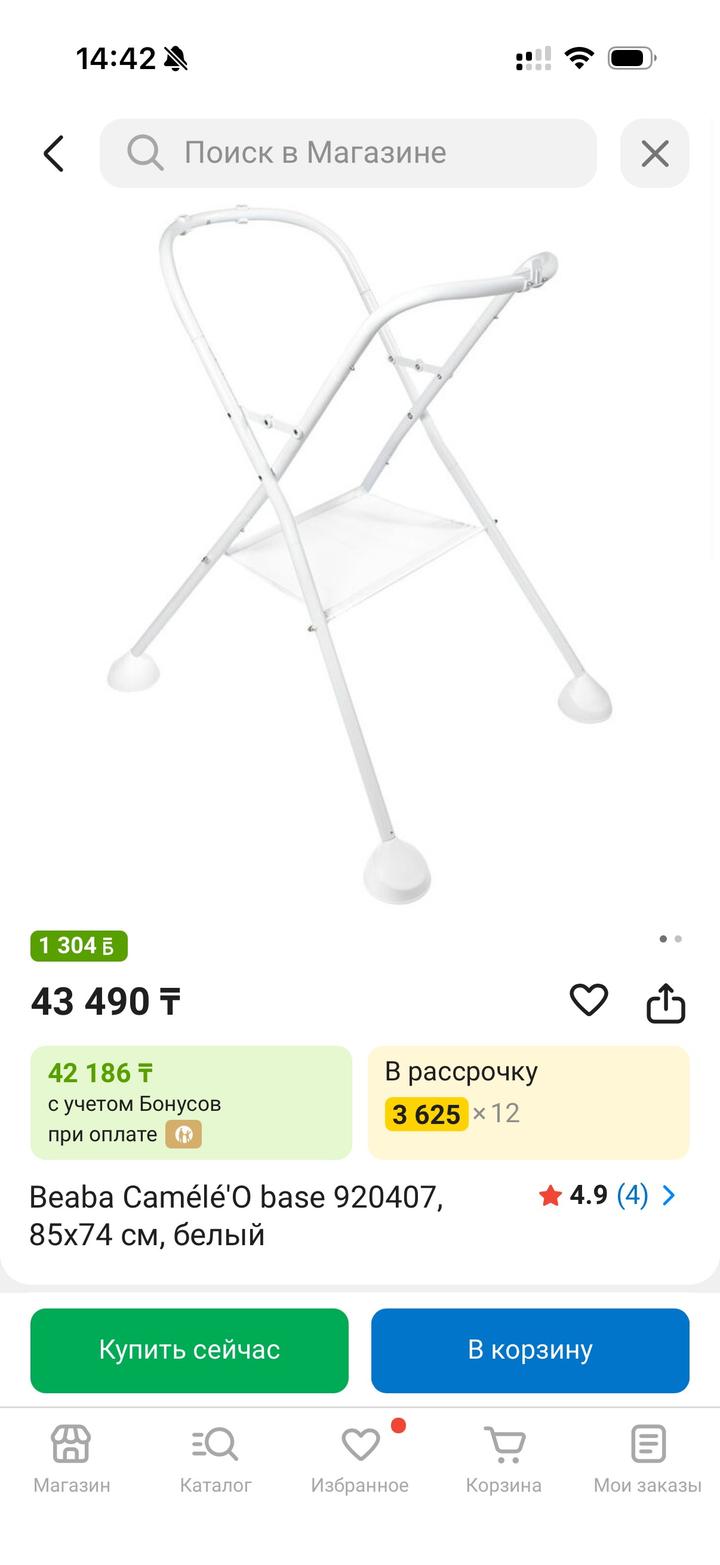This screenshot has height=1565, width=720.
Task: Open installment offer В рассрочку 3 625 ×12
Action: 528,1103
